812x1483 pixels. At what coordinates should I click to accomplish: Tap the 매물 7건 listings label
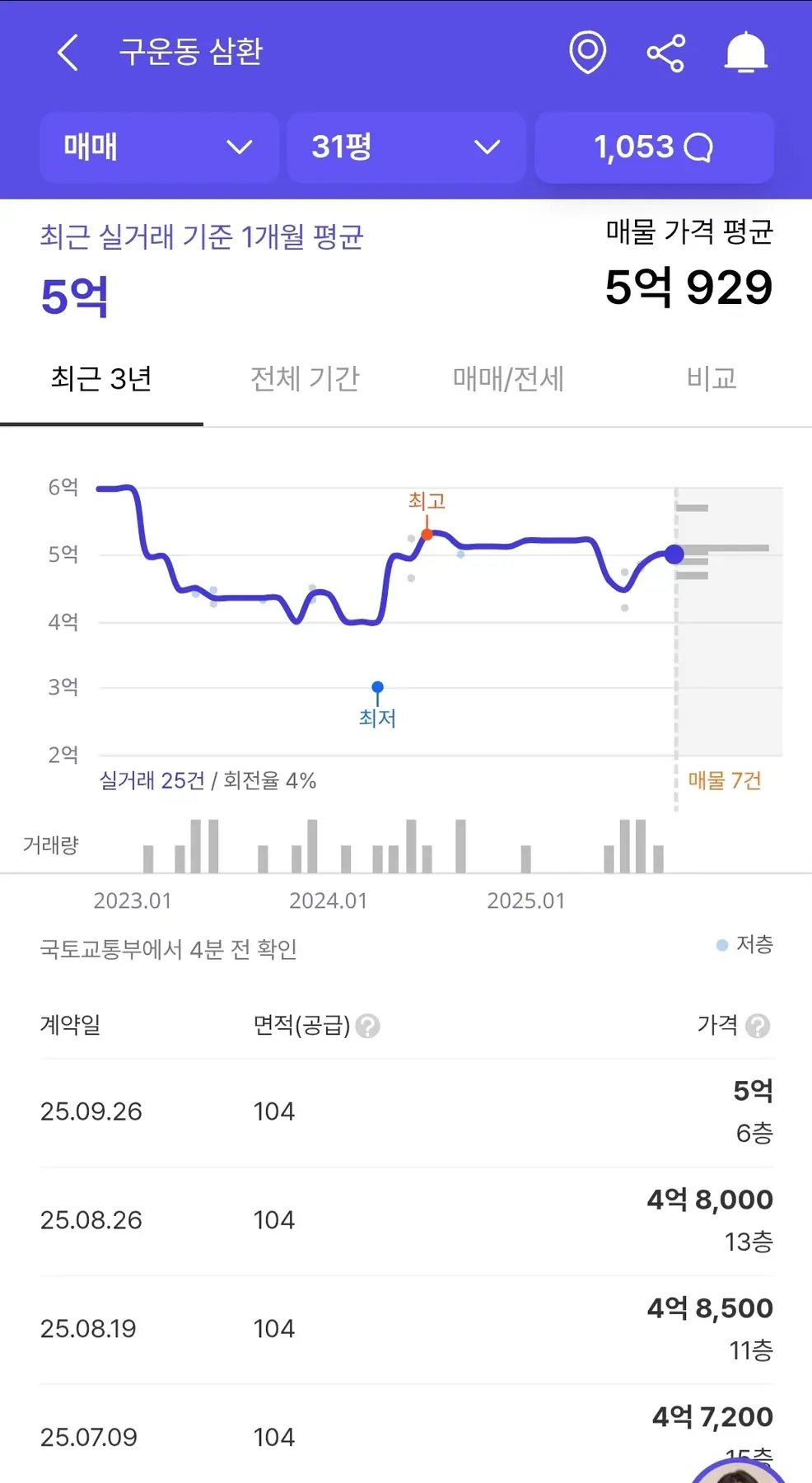tap(725, 780)
